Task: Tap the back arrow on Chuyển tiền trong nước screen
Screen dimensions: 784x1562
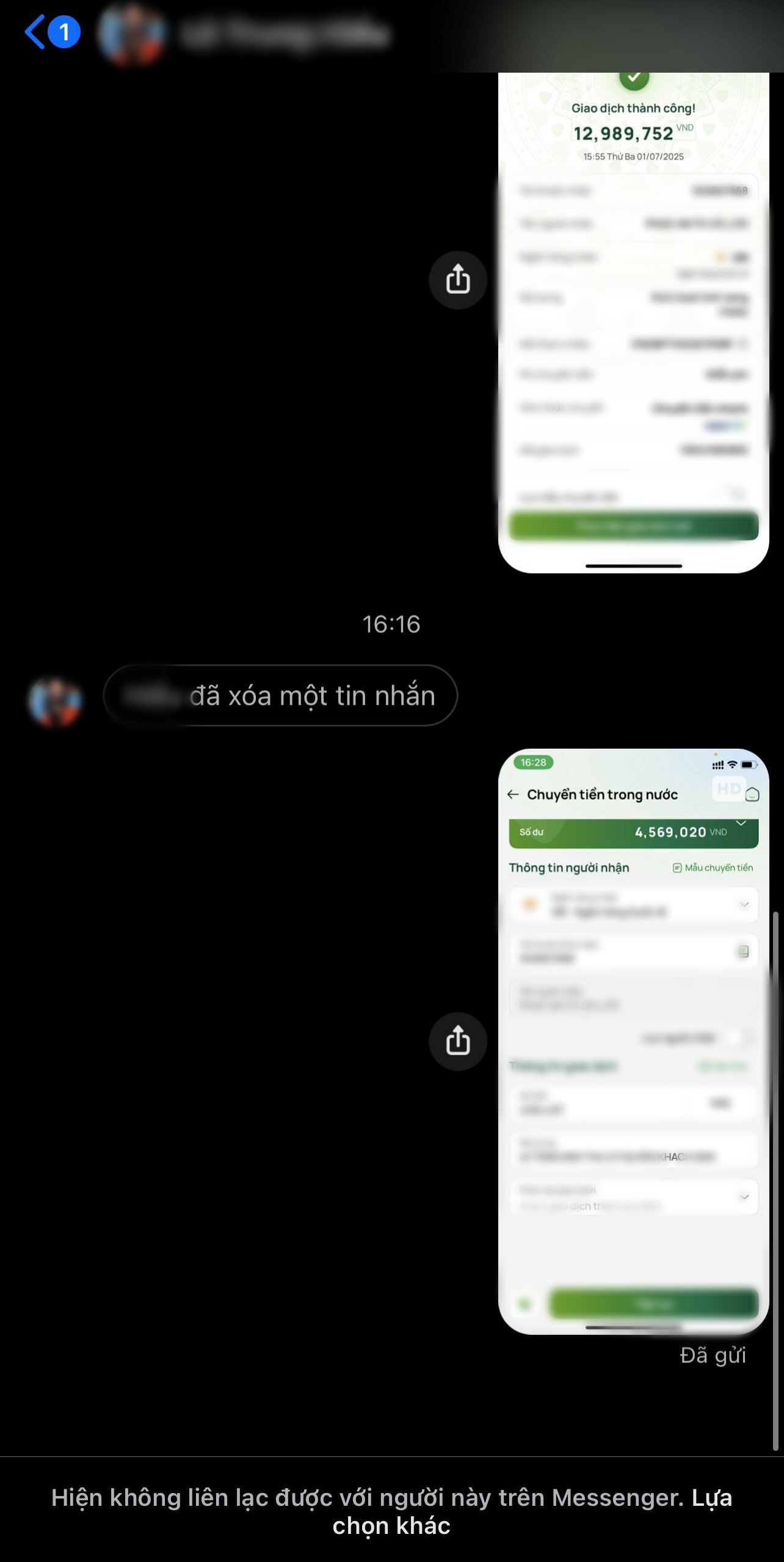Action: tap(512, 794)
